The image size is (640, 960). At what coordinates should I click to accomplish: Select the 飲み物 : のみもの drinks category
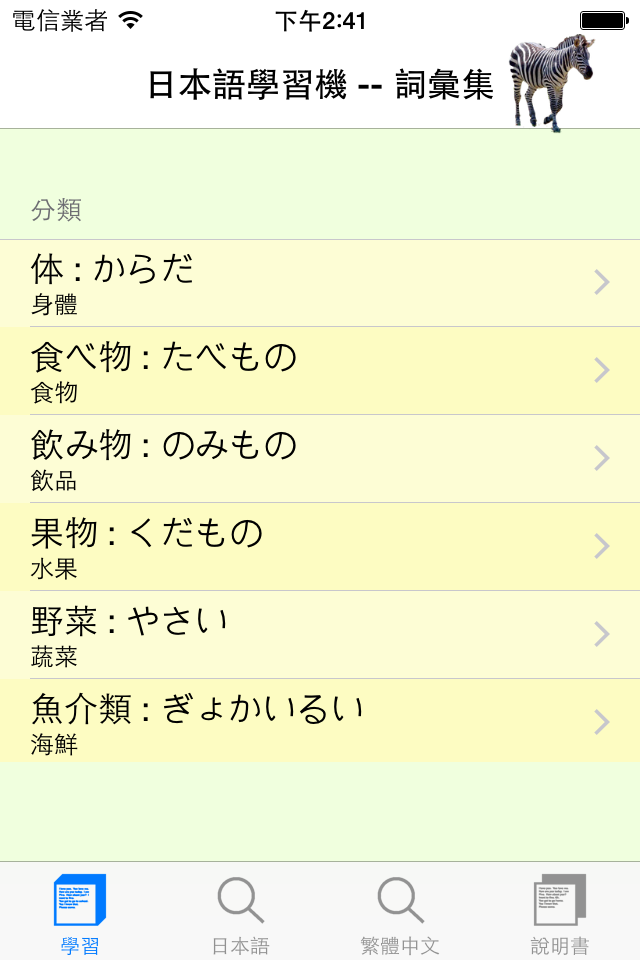(x=320, y=459)
